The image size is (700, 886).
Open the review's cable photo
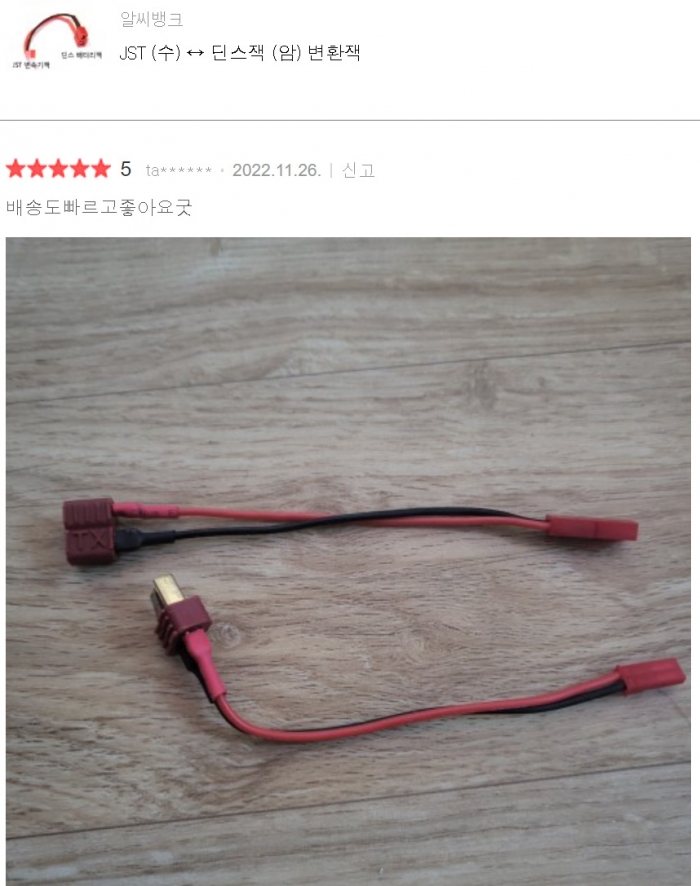(348, 561)
